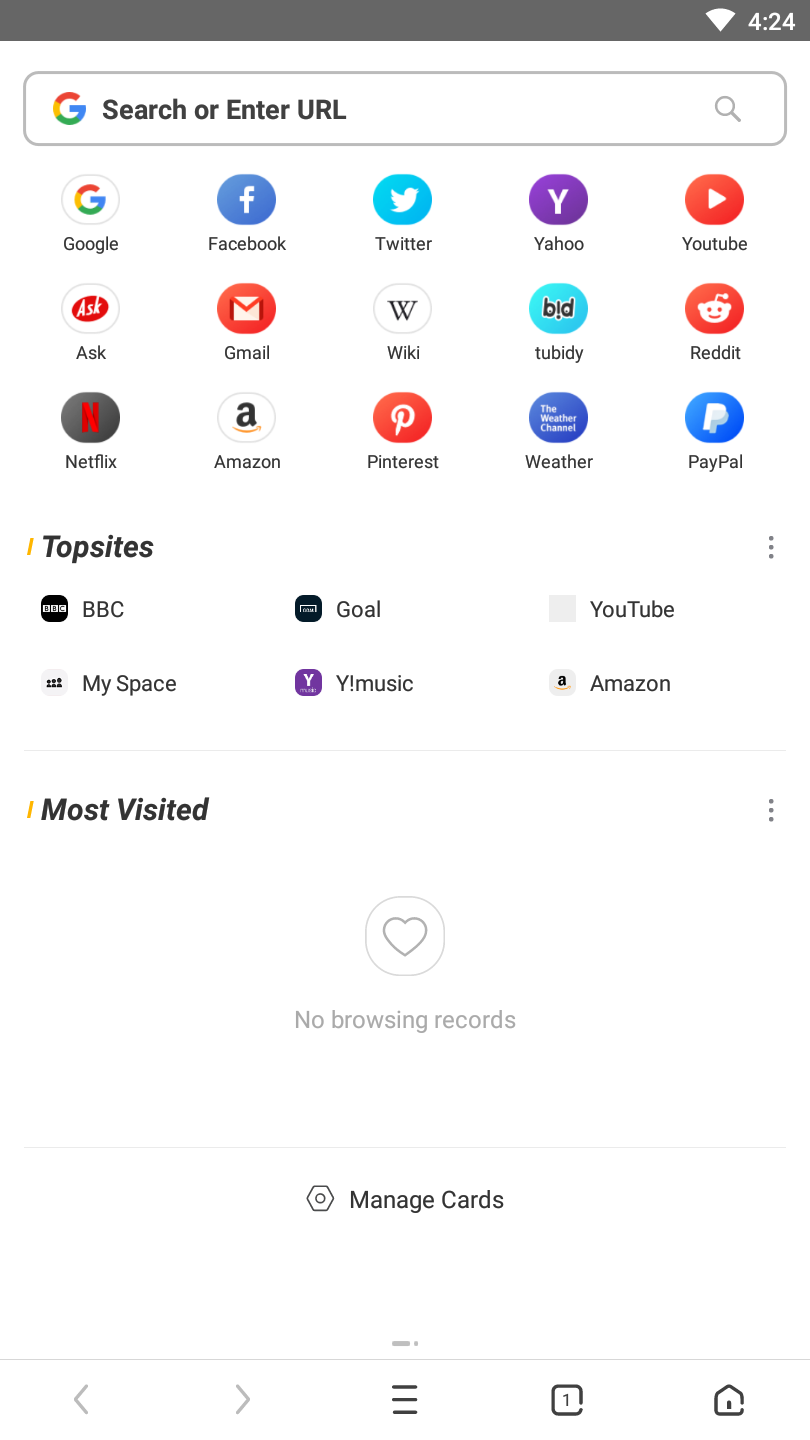The image size is (810, 1440).
Task: Open the browser menu in bottom toolbar
Action: pyautogui.click(x=405, y=1399)
